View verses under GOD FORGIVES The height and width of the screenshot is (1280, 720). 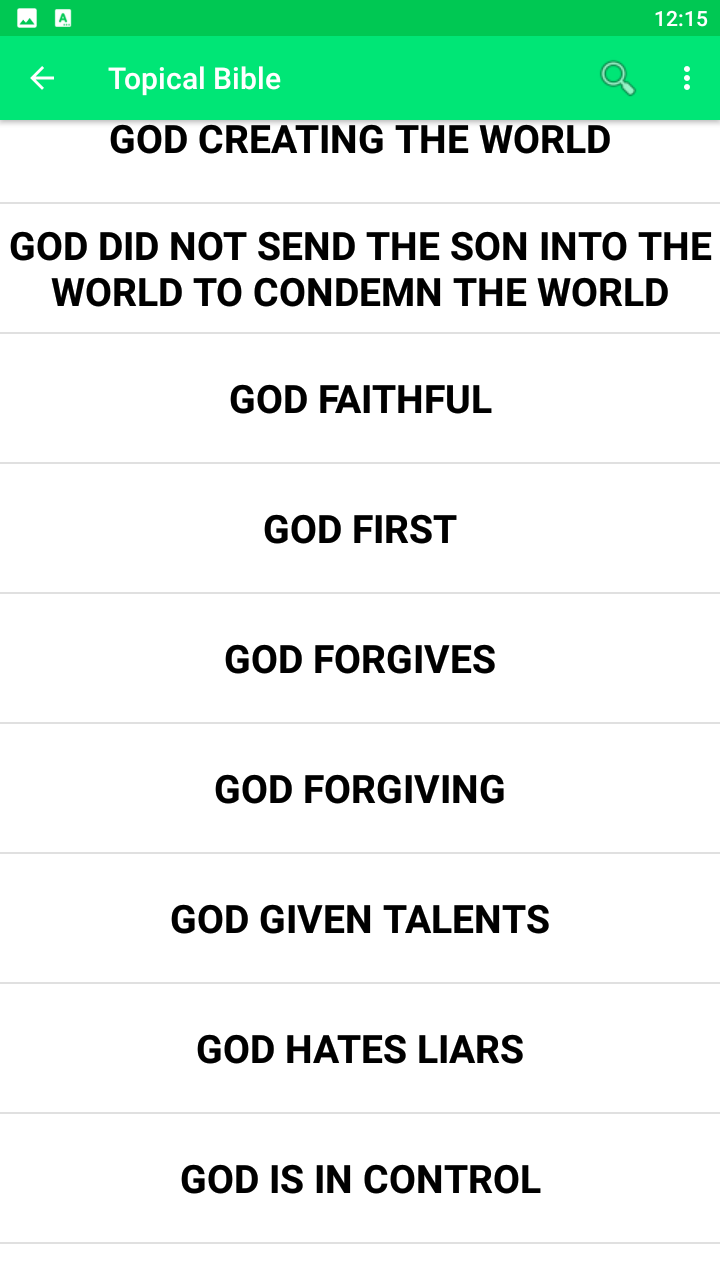pos(360,658)
